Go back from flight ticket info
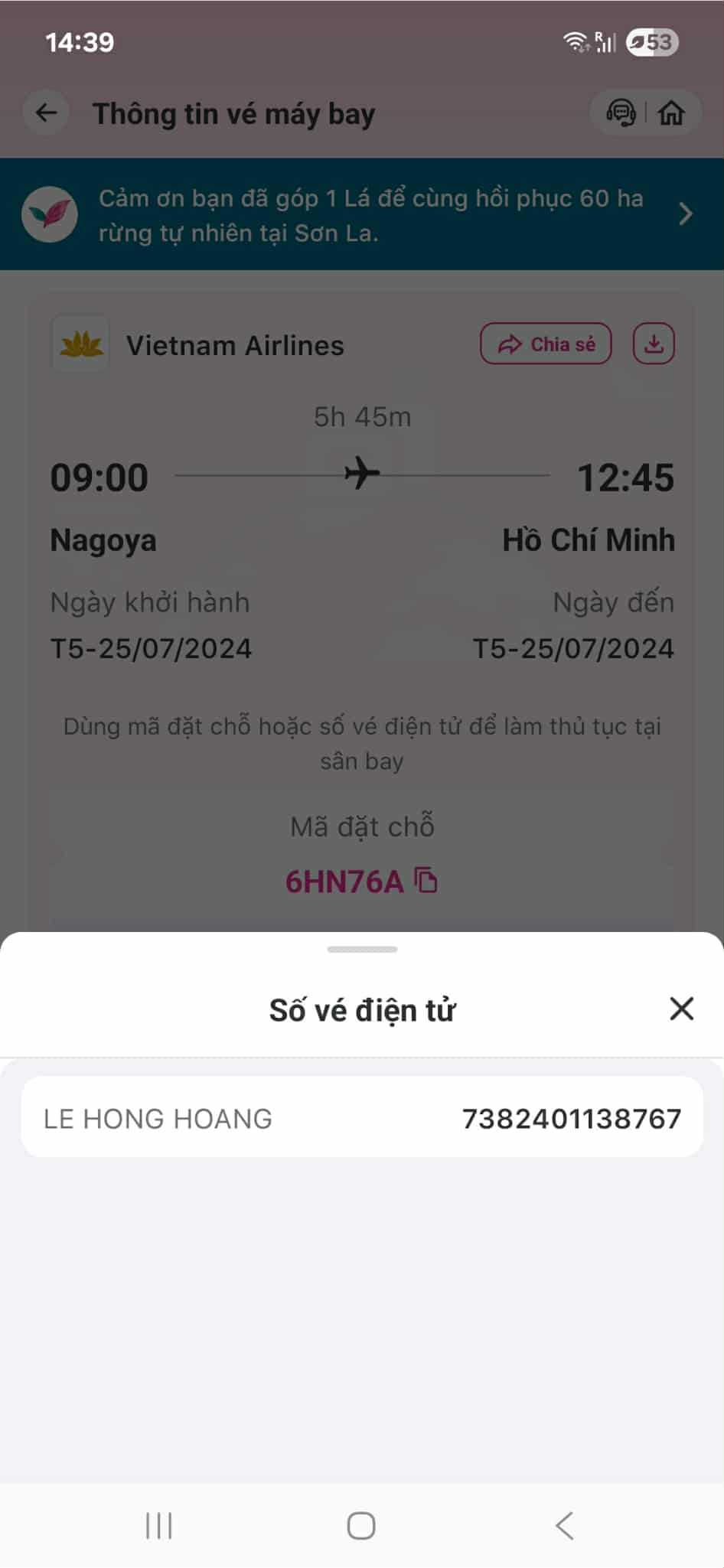 47,113
